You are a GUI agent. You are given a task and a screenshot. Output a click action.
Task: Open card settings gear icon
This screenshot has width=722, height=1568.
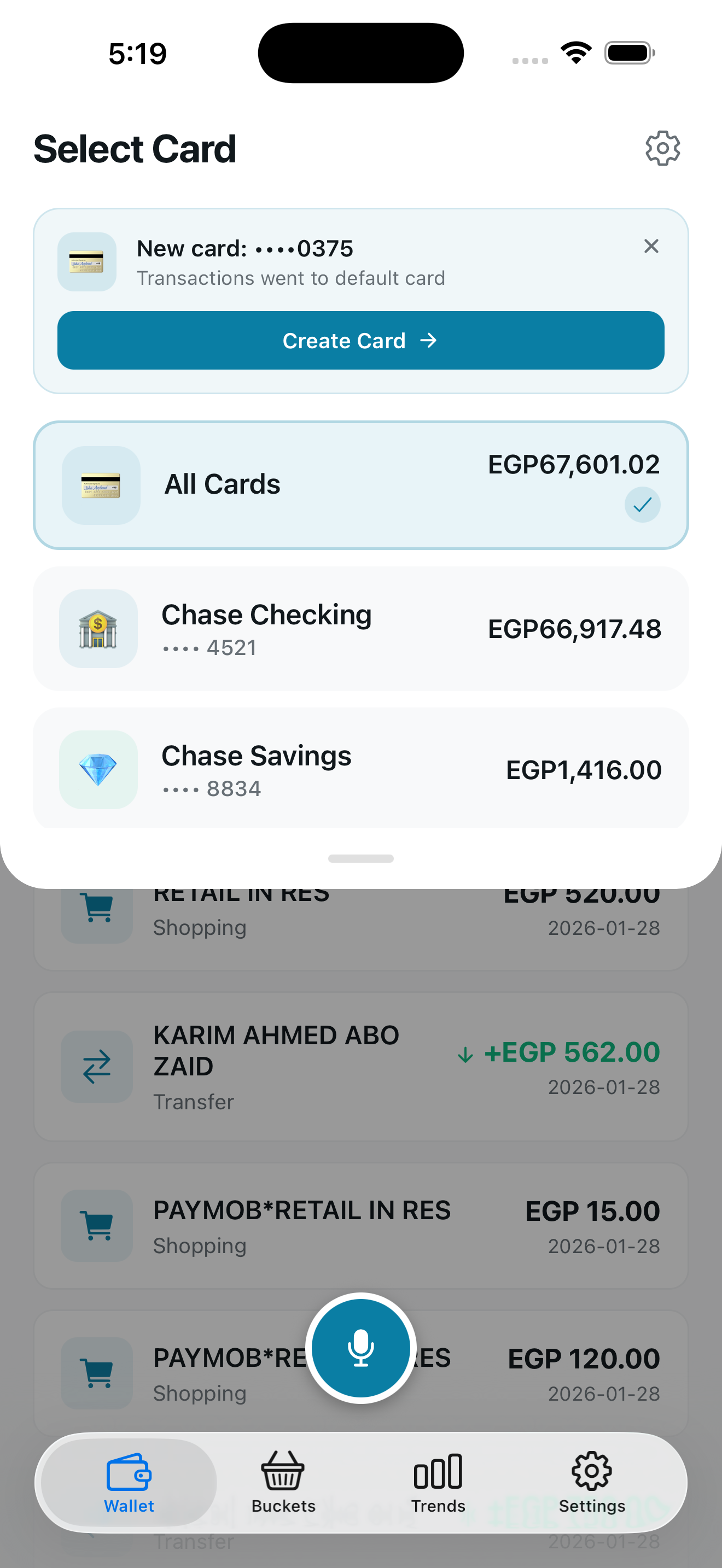662,148
